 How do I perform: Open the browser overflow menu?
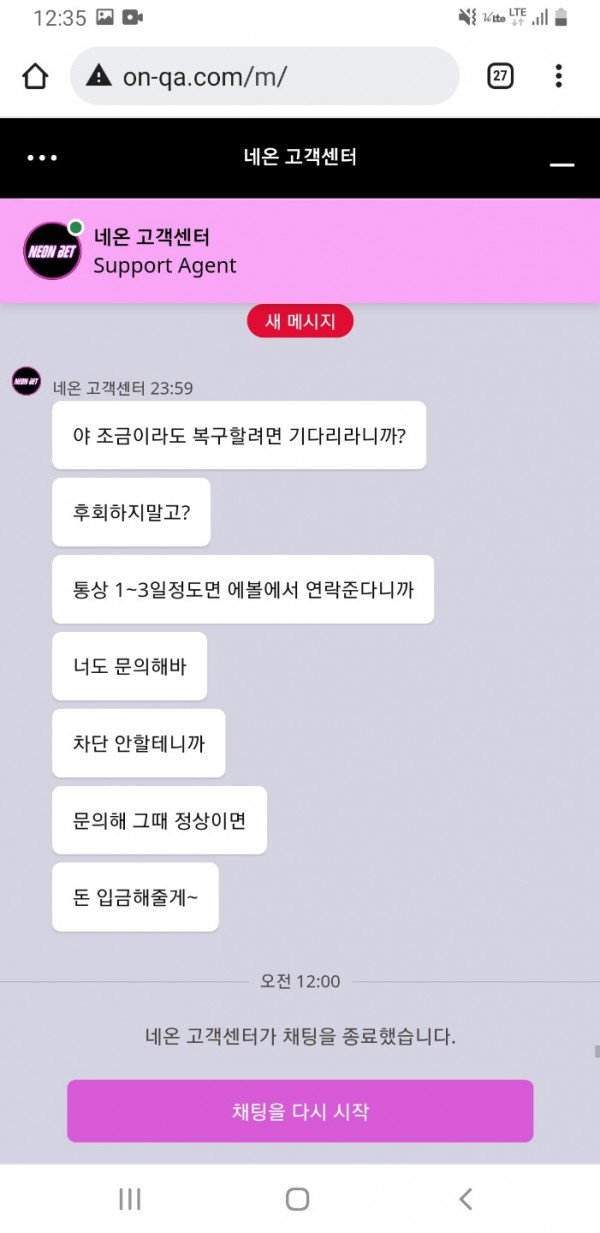click(x=559, y=76)
